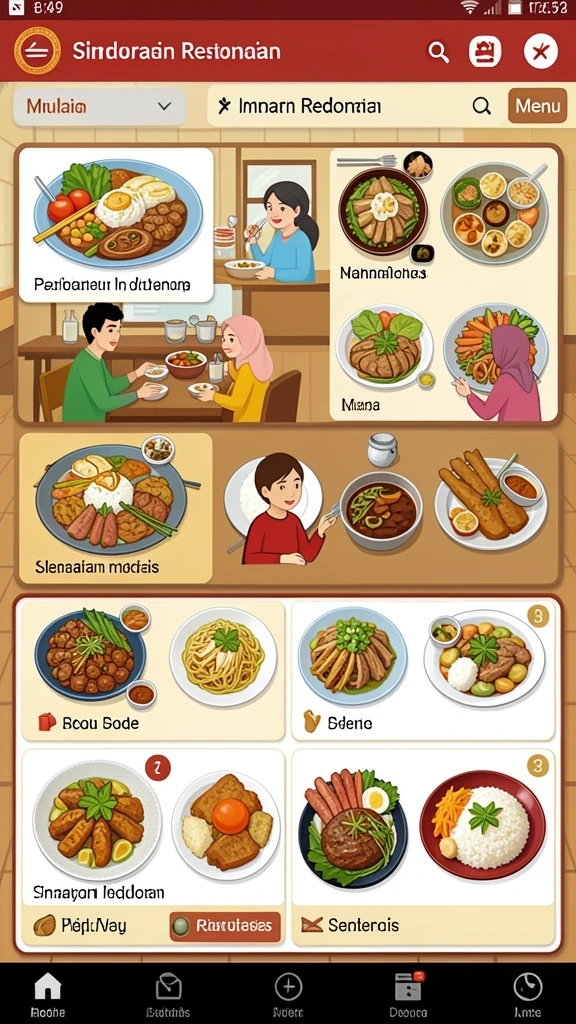Open the Senterois food card

(x=423, y=847)
